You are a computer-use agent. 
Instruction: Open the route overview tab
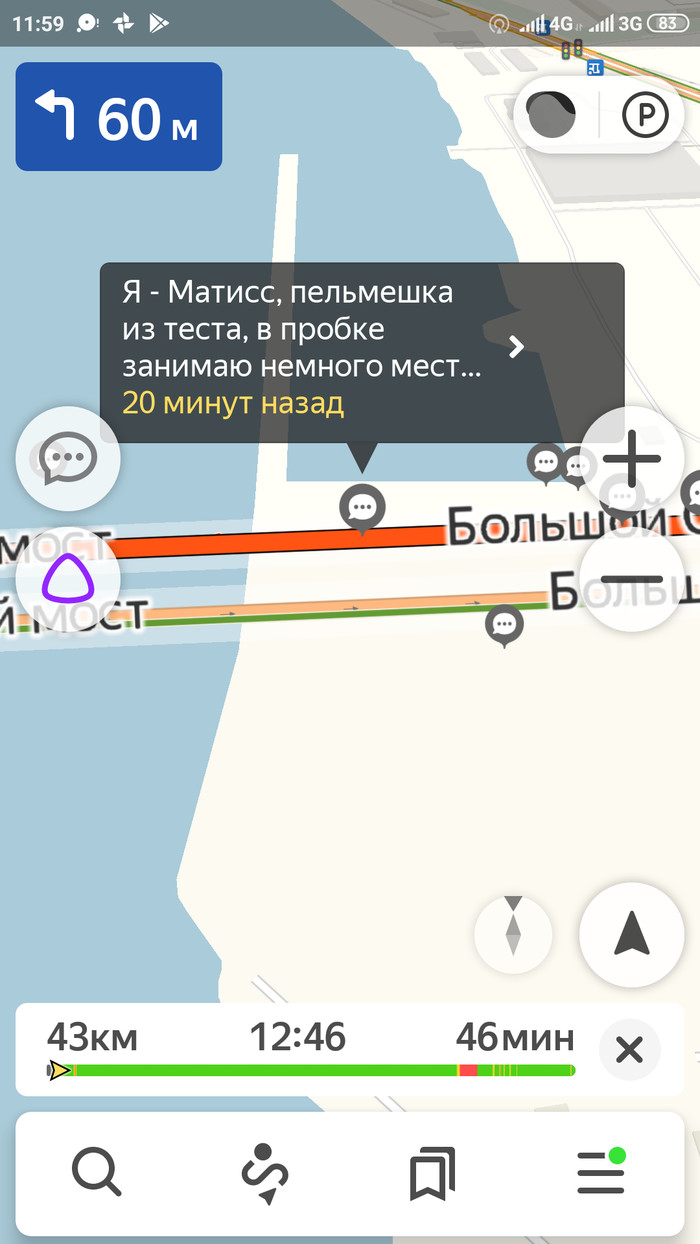(265, 1172)
